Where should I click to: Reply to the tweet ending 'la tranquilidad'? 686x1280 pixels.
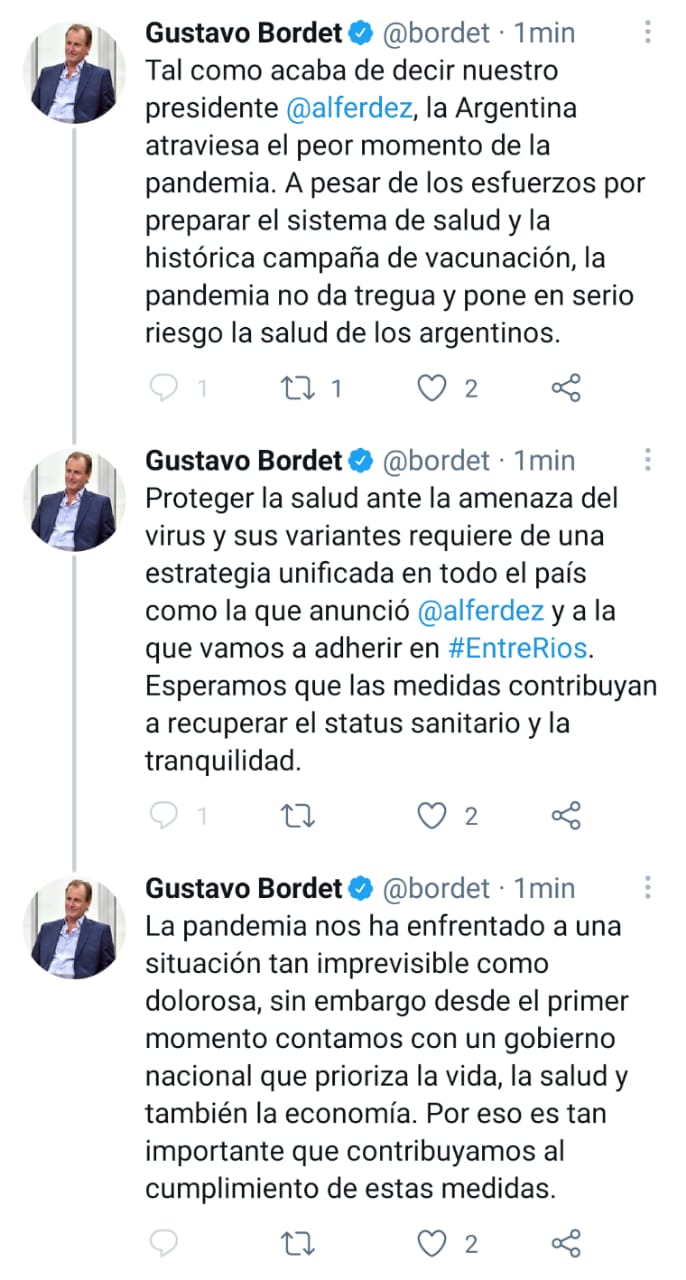[x=163, y=816]
